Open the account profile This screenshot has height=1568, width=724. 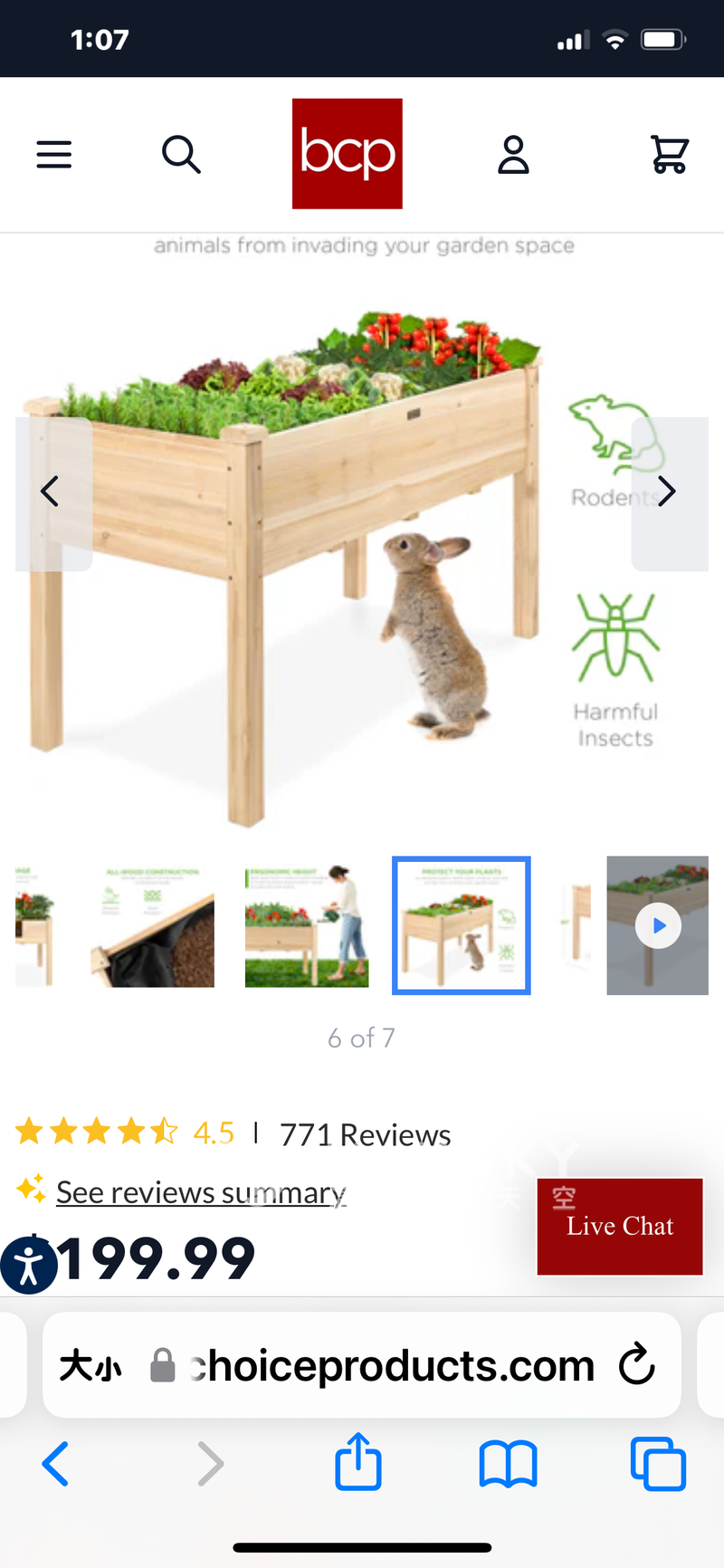(513, 155)
